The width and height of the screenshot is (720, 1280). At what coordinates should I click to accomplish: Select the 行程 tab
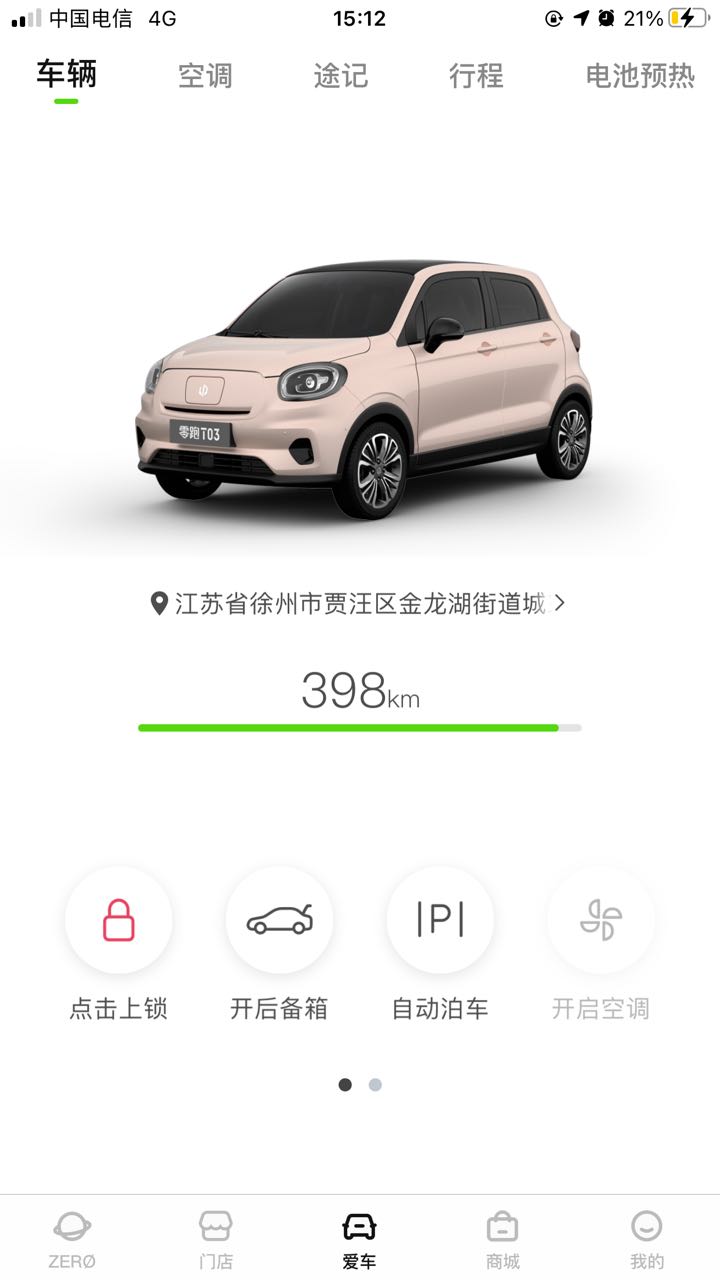pyautogui.click(x=476, y=76)
